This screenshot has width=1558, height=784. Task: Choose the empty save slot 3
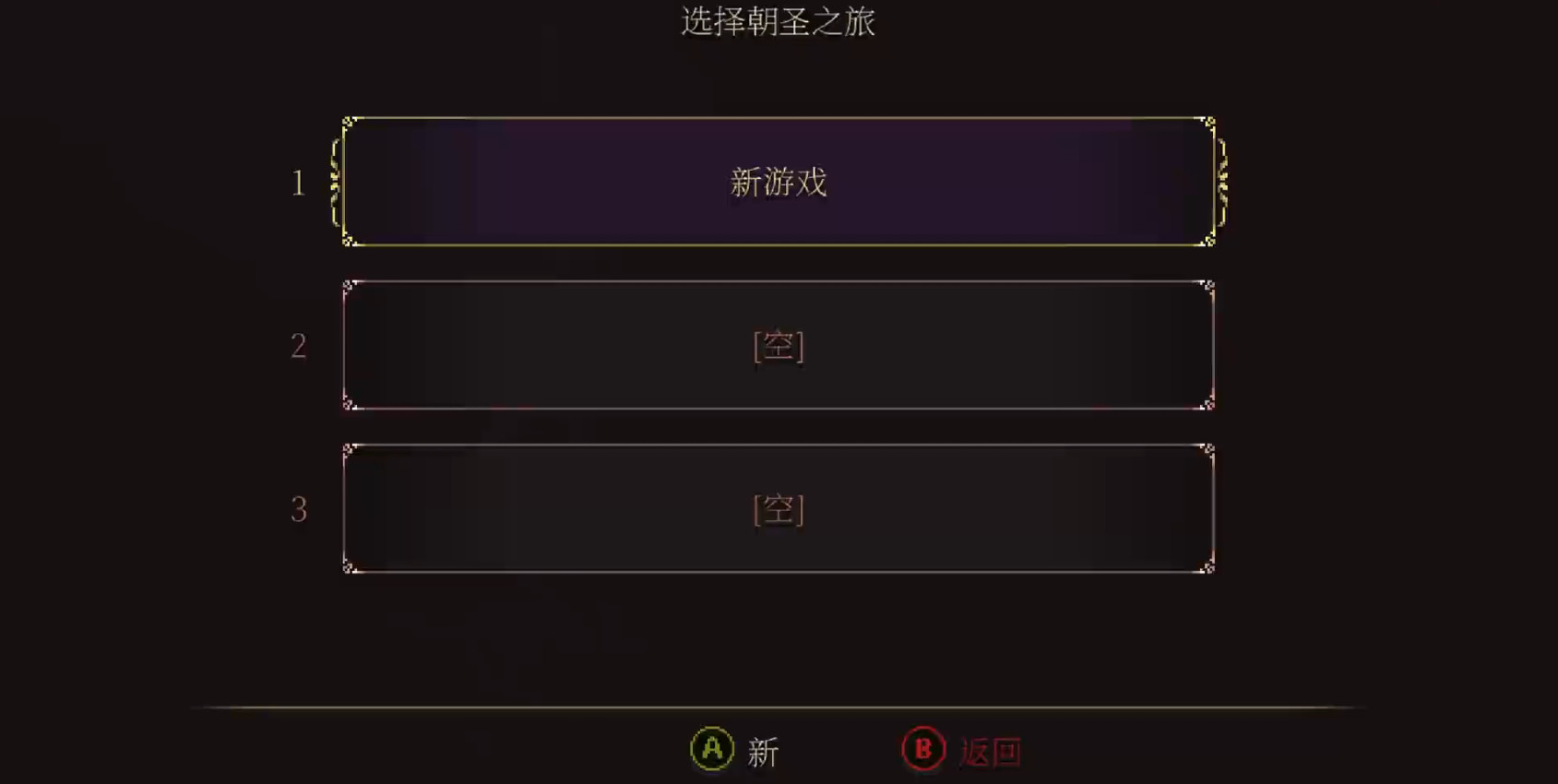click(x=779, y=508)
